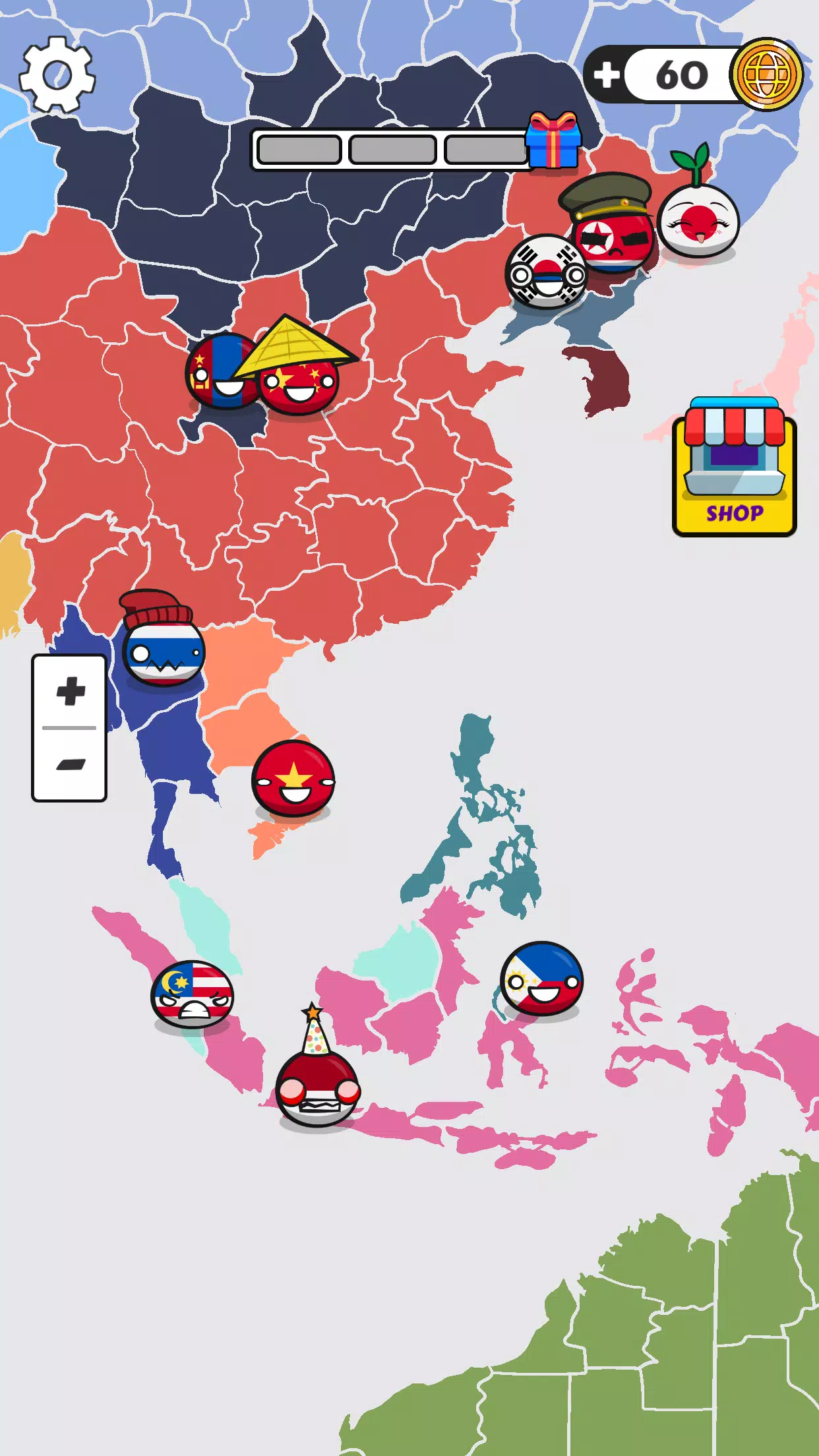Open the Shop
This screenshot has width=819, height=1456.
[734, 467]
